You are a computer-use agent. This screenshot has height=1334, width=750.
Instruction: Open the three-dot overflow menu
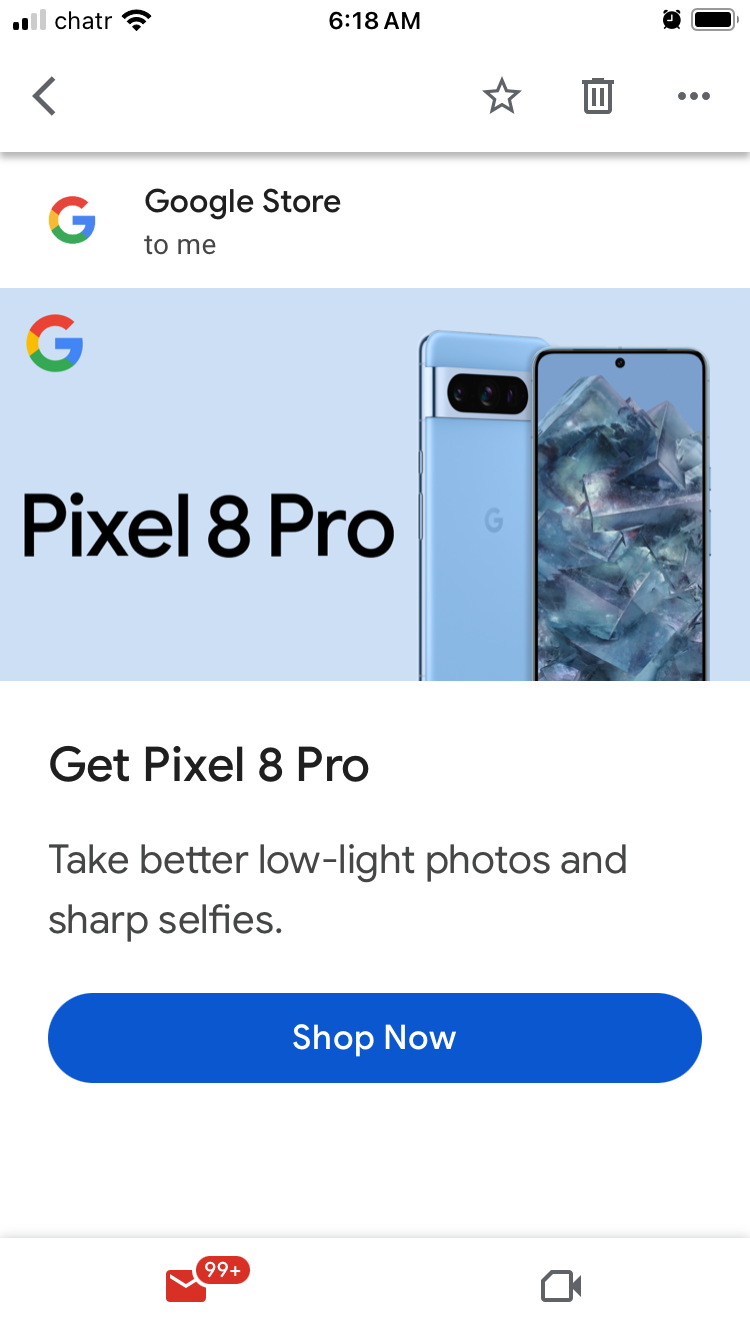point(693,97)
